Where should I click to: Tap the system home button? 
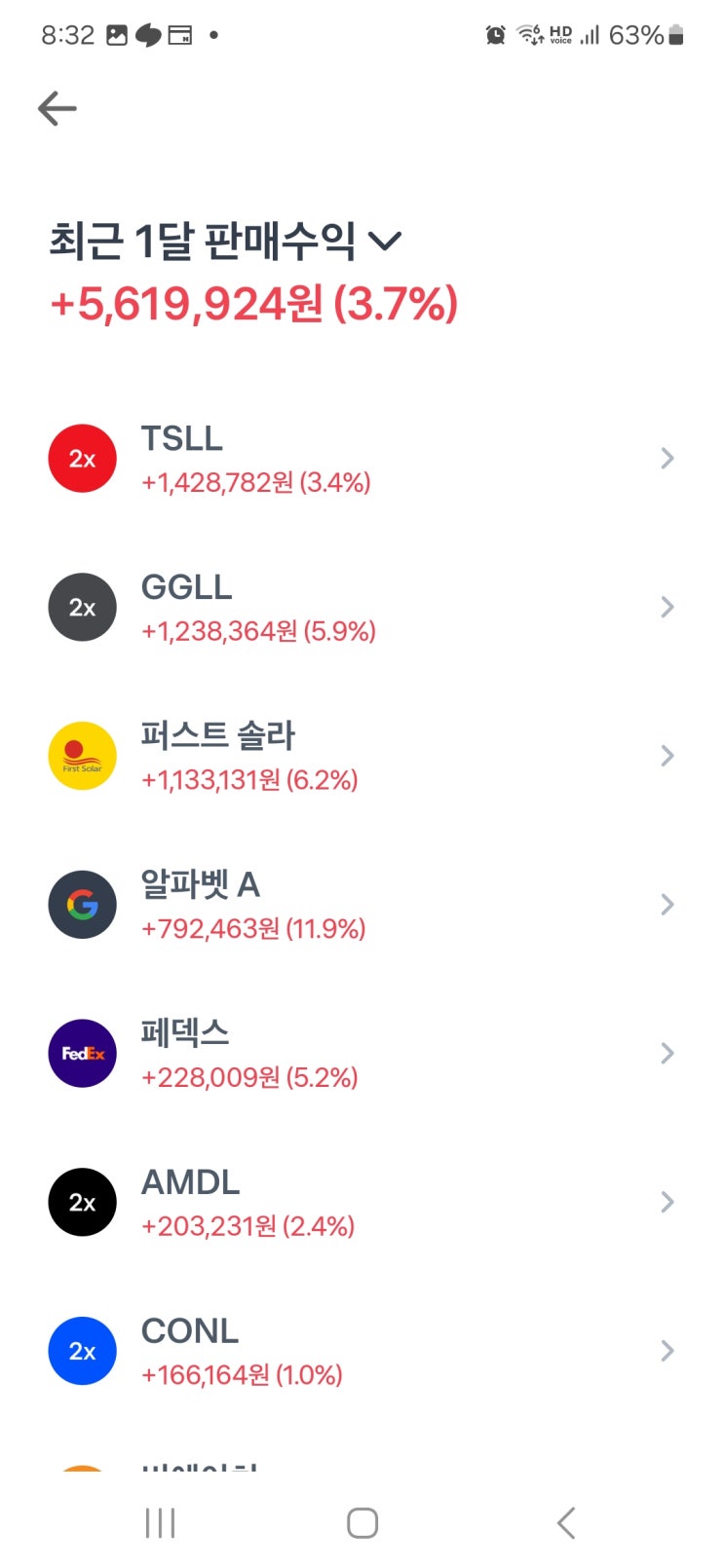tap(362, 1523)
